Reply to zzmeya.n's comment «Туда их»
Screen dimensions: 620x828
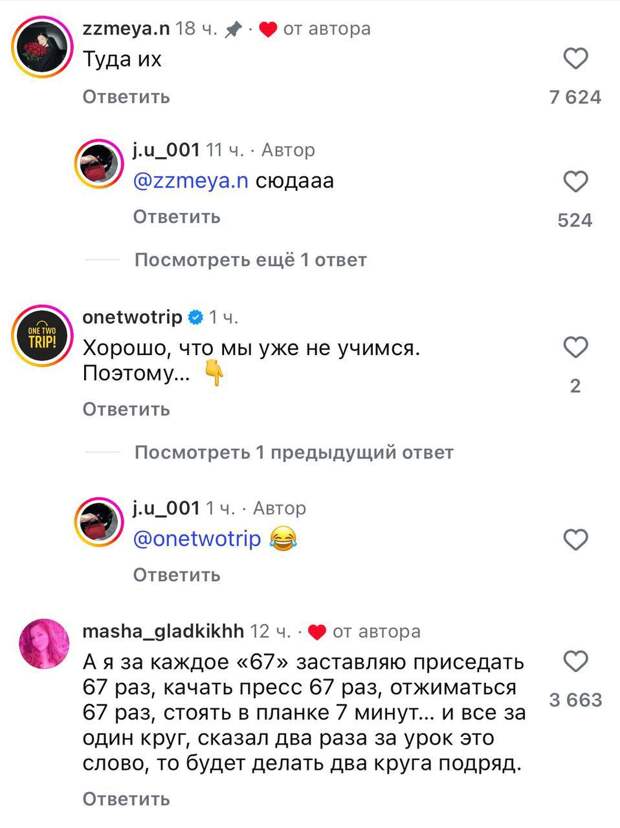(126, 97)
